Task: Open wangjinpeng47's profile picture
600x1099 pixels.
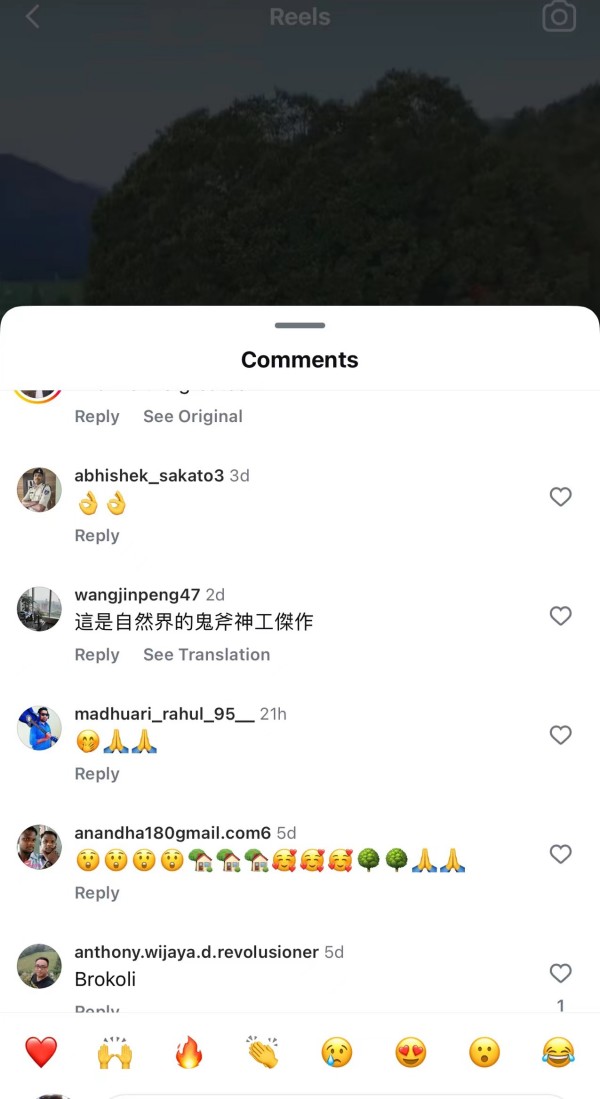Action: pyautogui.click(x=40, y=609)
